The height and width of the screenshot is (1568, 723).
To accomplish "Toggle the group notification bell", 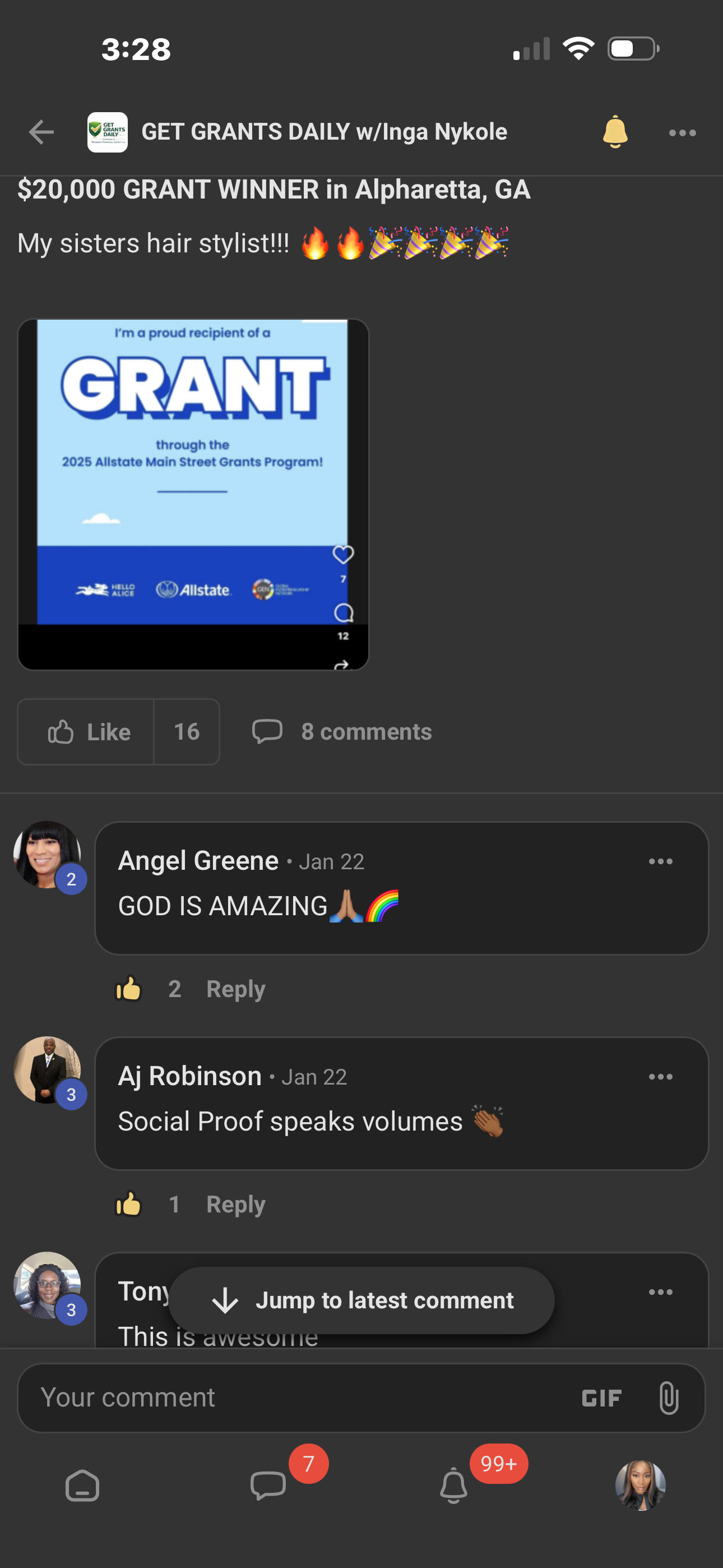I will click(x=615, y=131).
